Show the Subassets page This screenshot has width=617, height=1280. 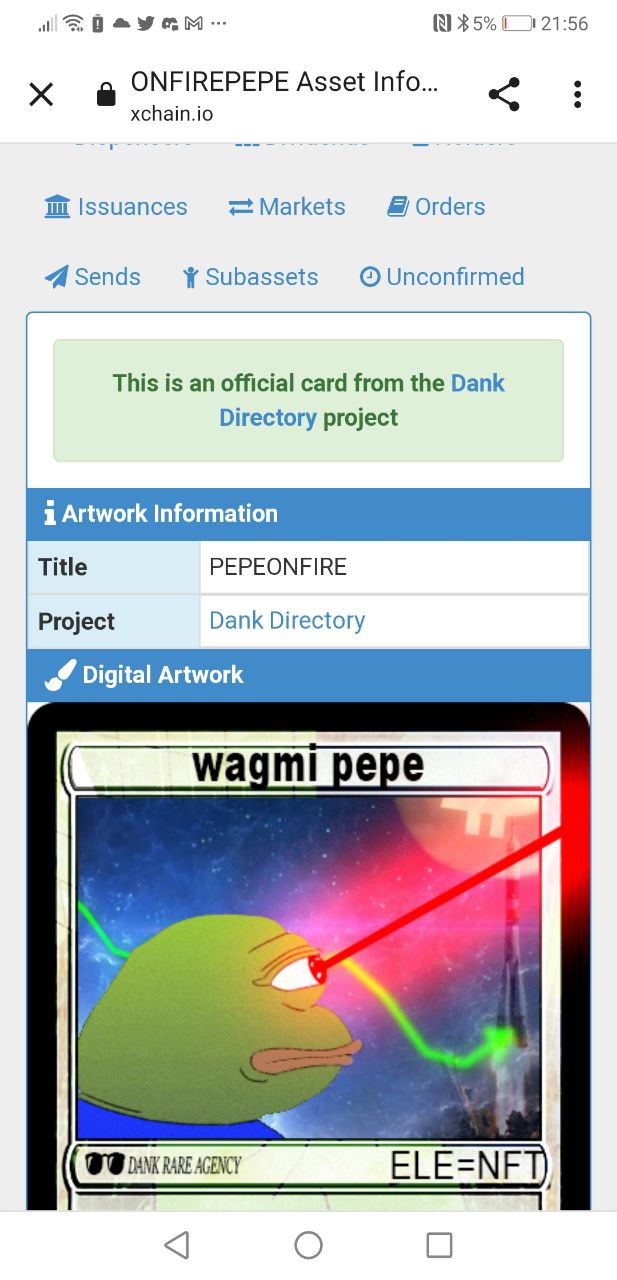(250, 277)
